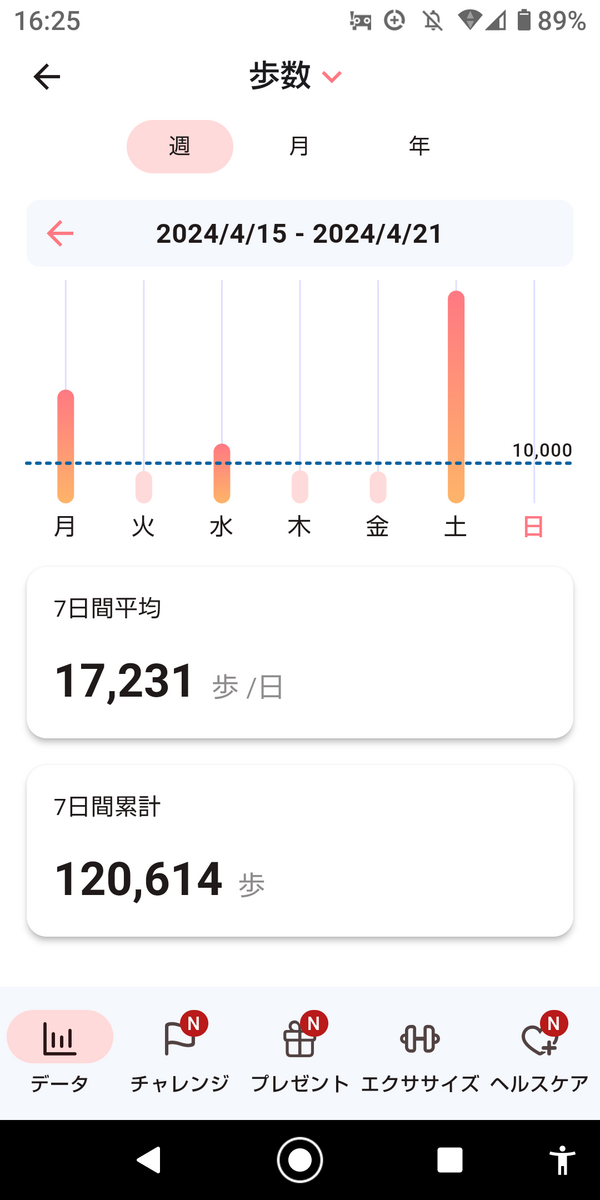
Task: Open recent apps with the square button
Action: click(x=450, y=1159)
